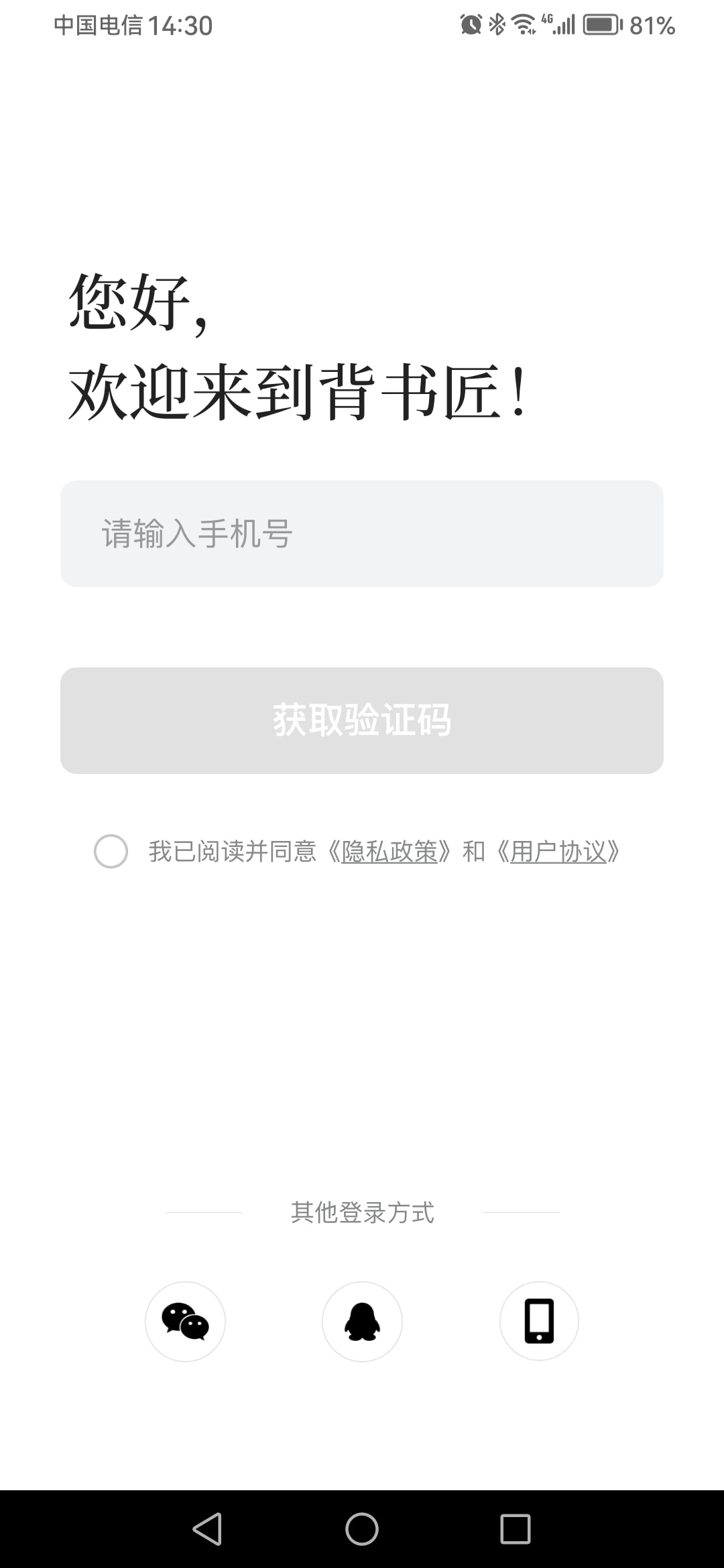Screen dimensions: 724x1568
Task: Tap the phone number input field
Action: pos(362,533)
